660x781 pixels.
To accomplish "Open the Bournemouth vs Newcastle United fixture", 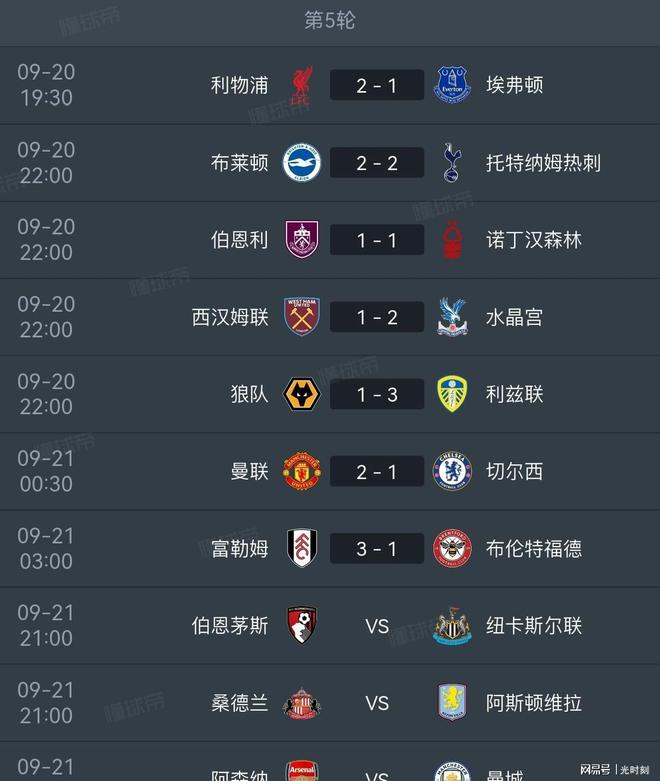I will point(376,626).
